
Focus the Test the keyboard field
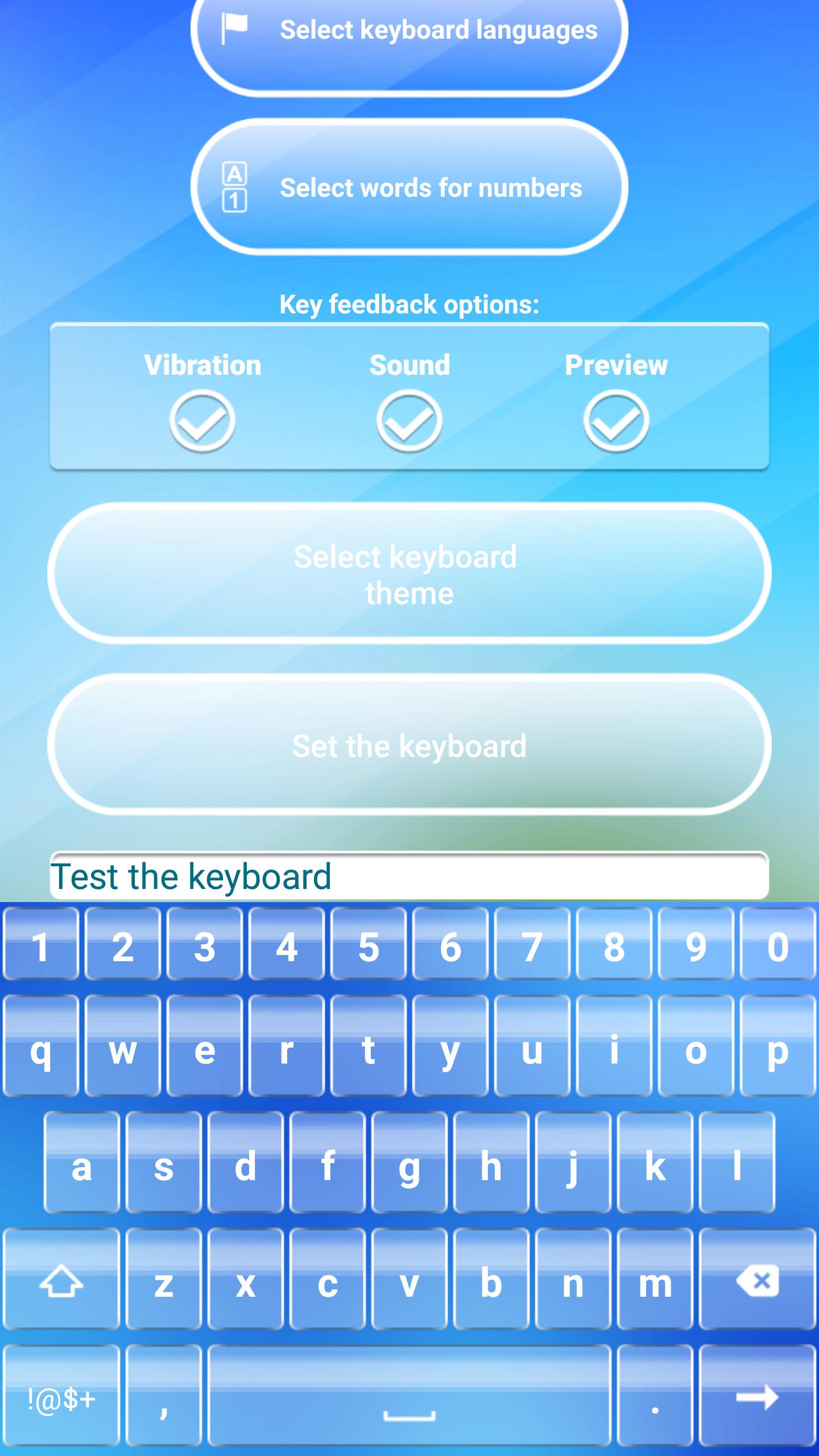[409, 876]
